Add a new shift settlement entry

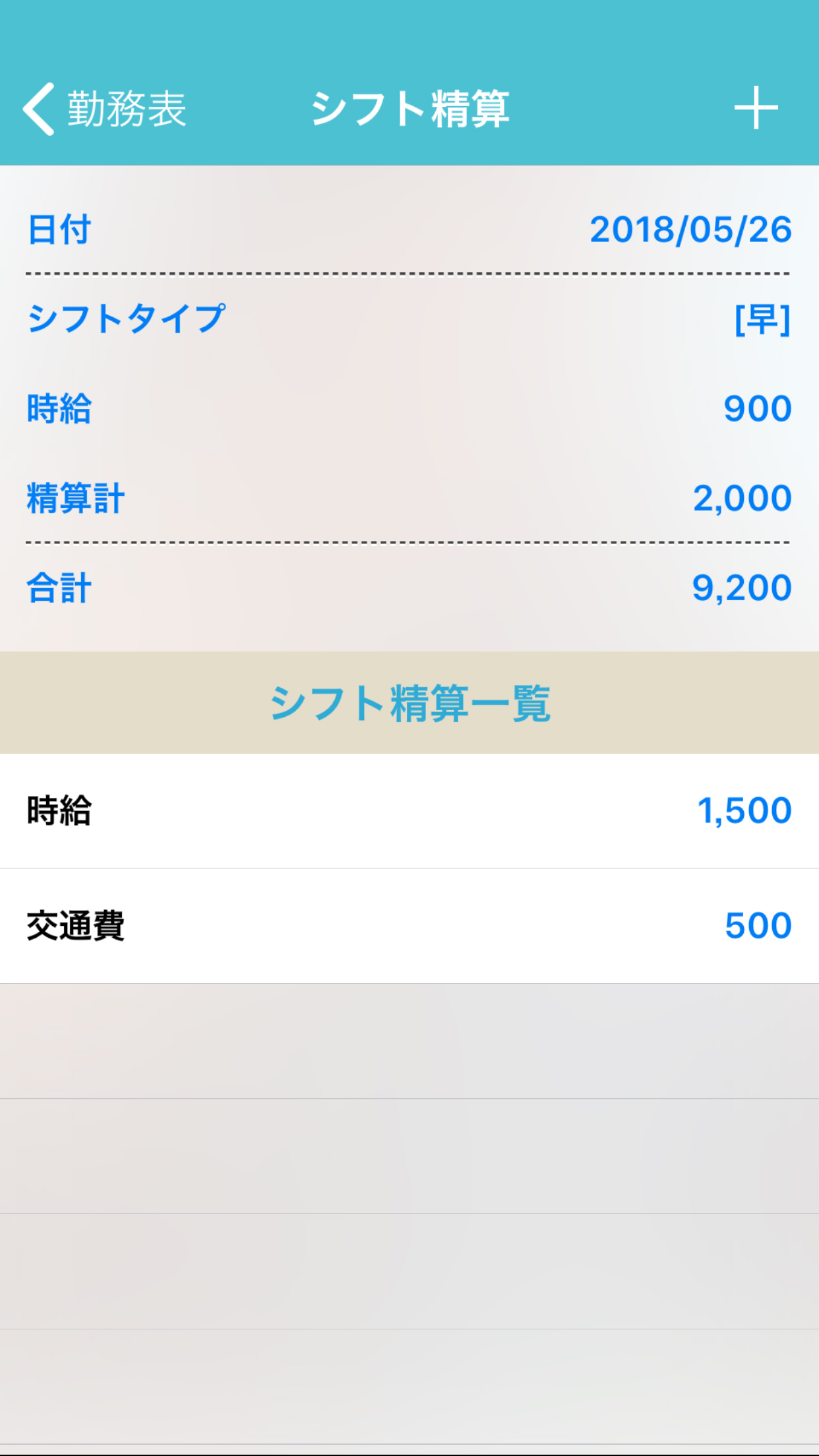(x=756, y=108)
